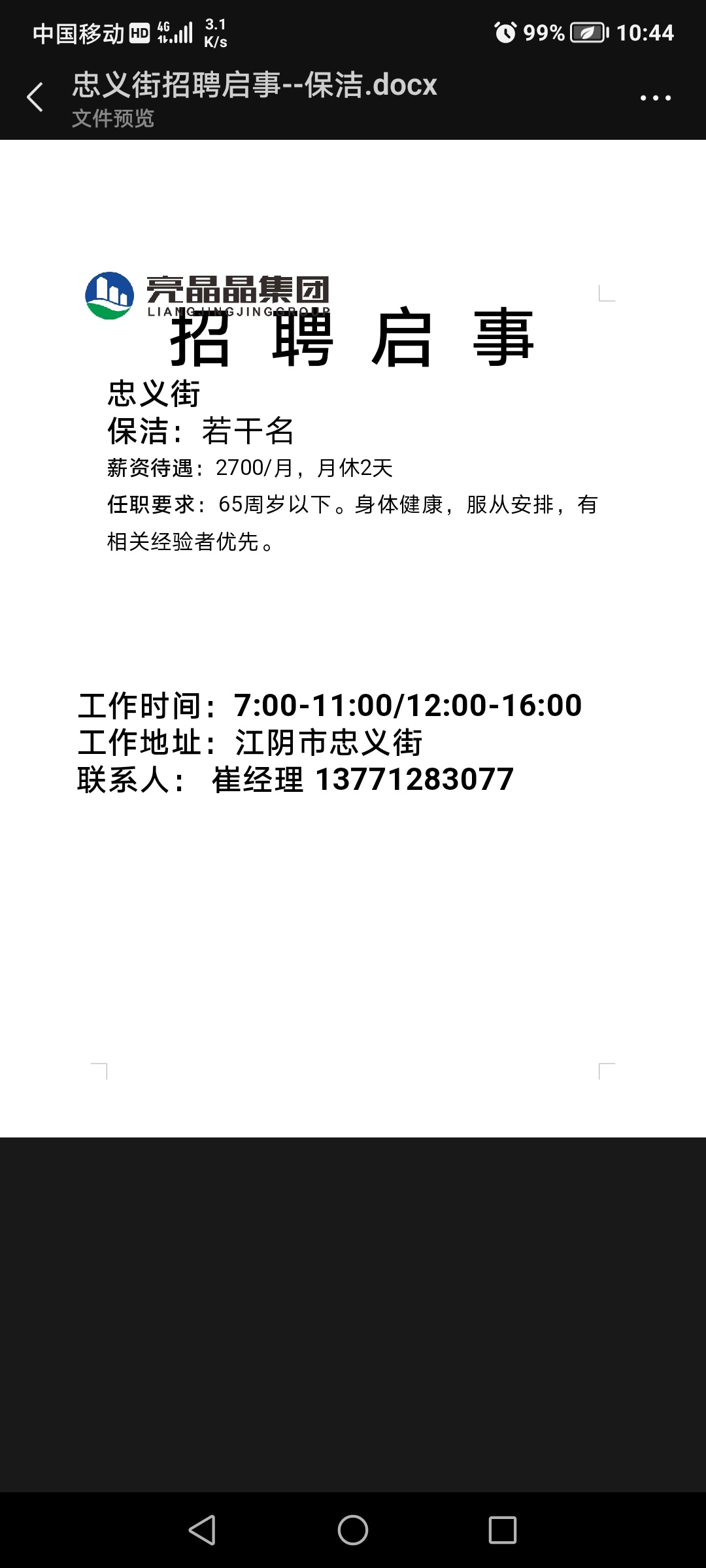The height and width of the screenshot is (1568, 706).
Task: Go to the home screen
Action: click(353, 1529)
